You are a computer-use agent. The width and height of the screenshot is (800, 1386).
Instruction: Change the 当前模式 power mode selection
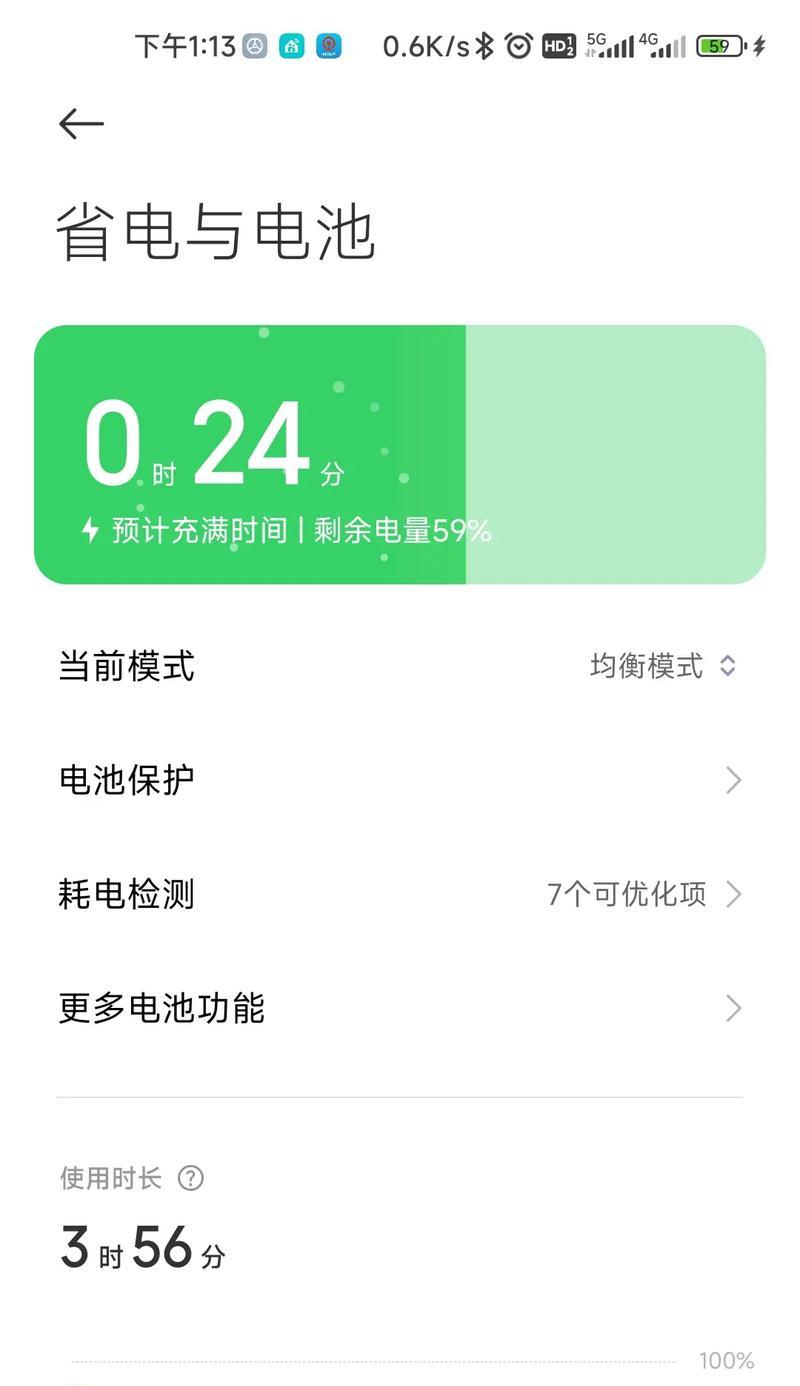400,666
